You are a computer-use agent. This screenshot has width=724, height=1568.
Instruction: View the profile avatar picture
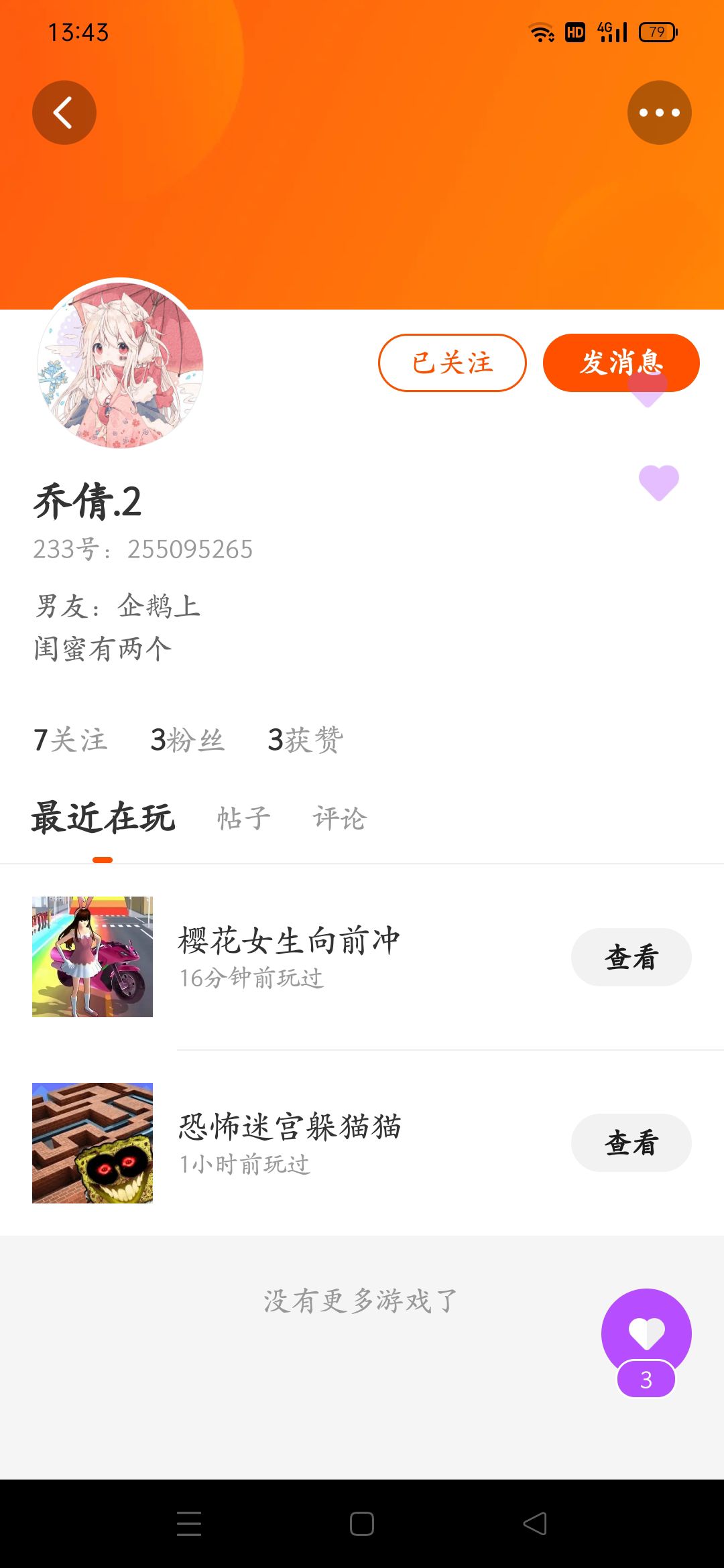coord(121,365)
